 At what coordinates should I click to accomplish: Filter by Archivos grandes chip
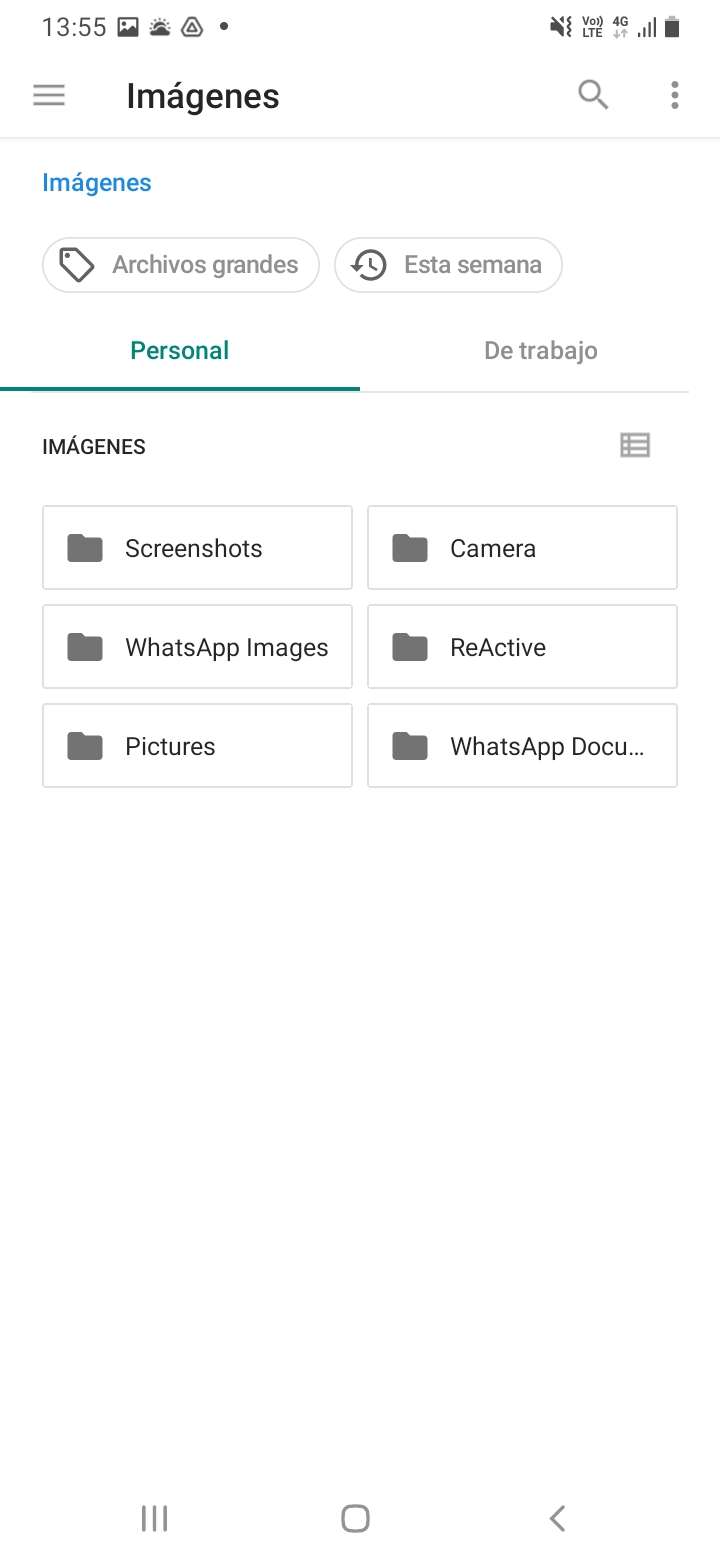[181, 265]
